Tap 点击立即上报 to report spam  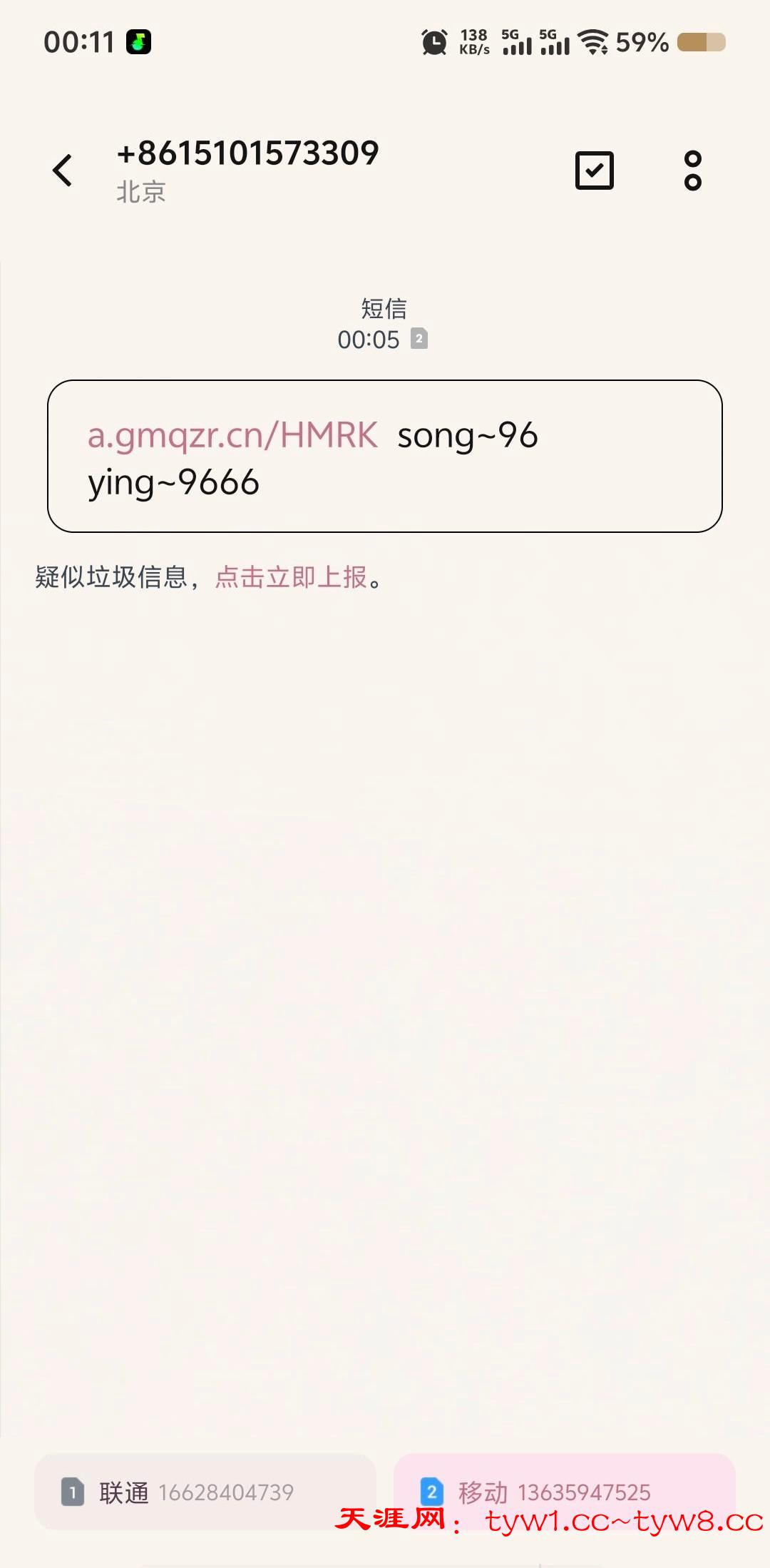tap(291, 577)
